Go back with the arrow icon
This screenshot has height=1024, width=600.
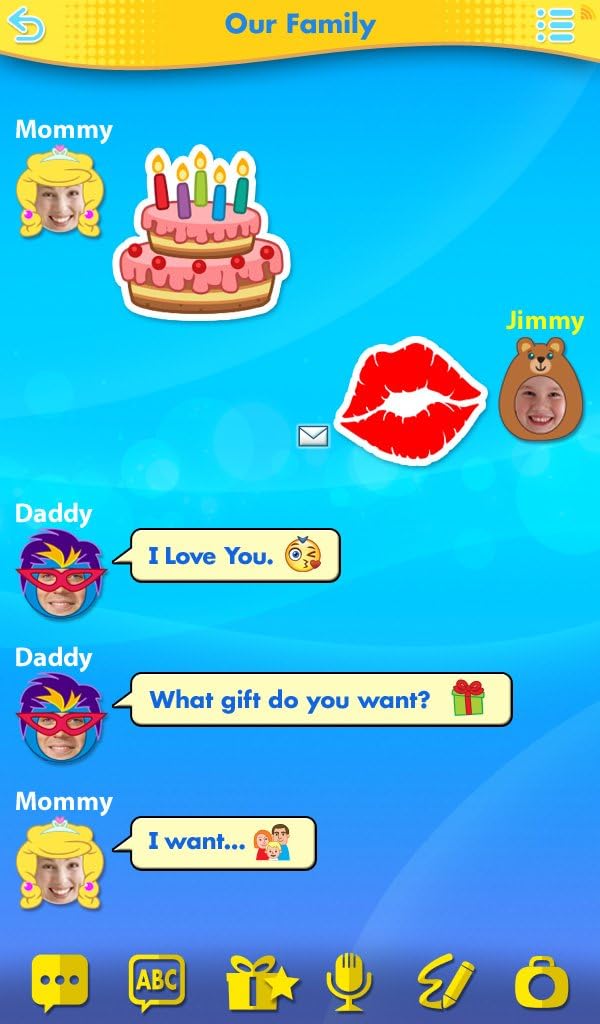(27, 24)
